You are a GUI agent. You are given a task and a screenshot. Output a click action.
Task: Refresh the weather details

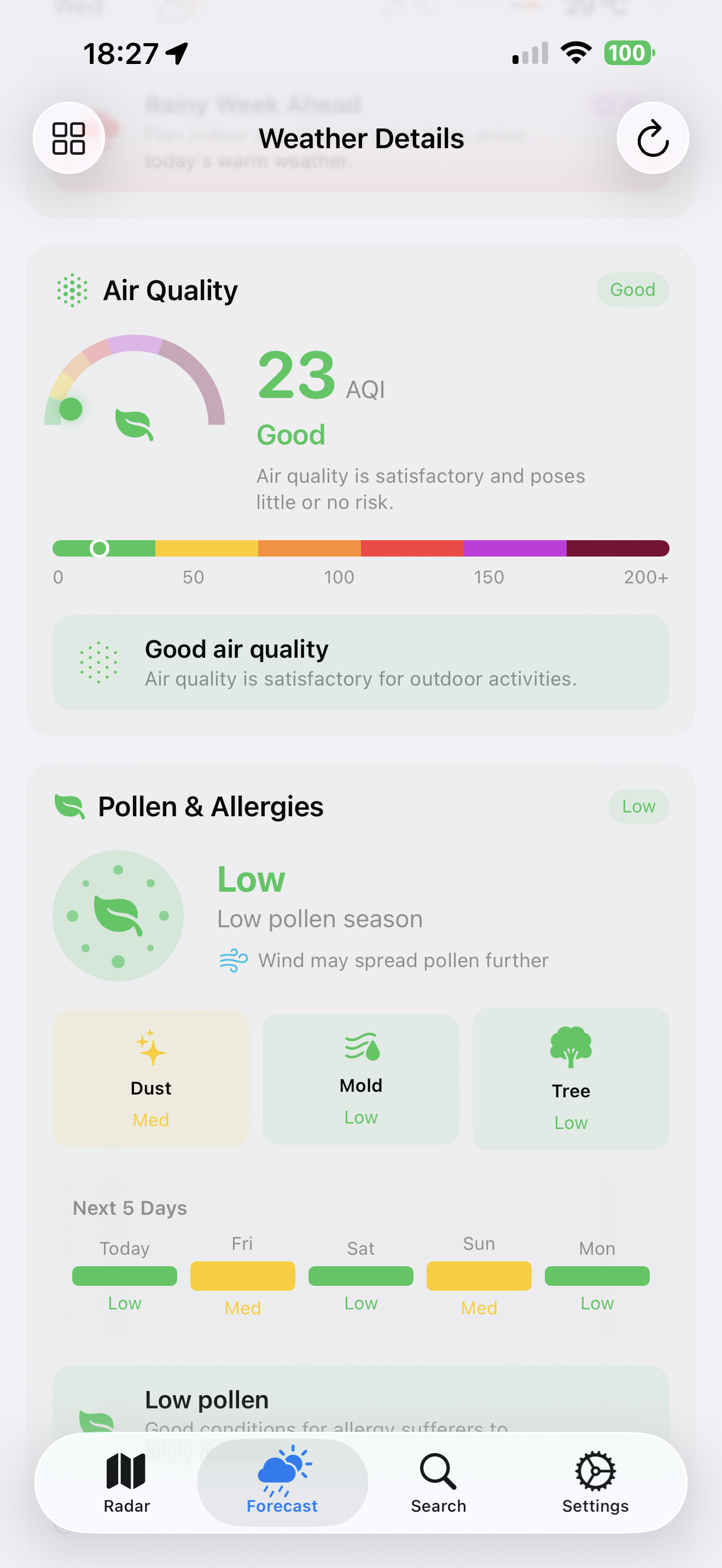[x=653, y=138]
